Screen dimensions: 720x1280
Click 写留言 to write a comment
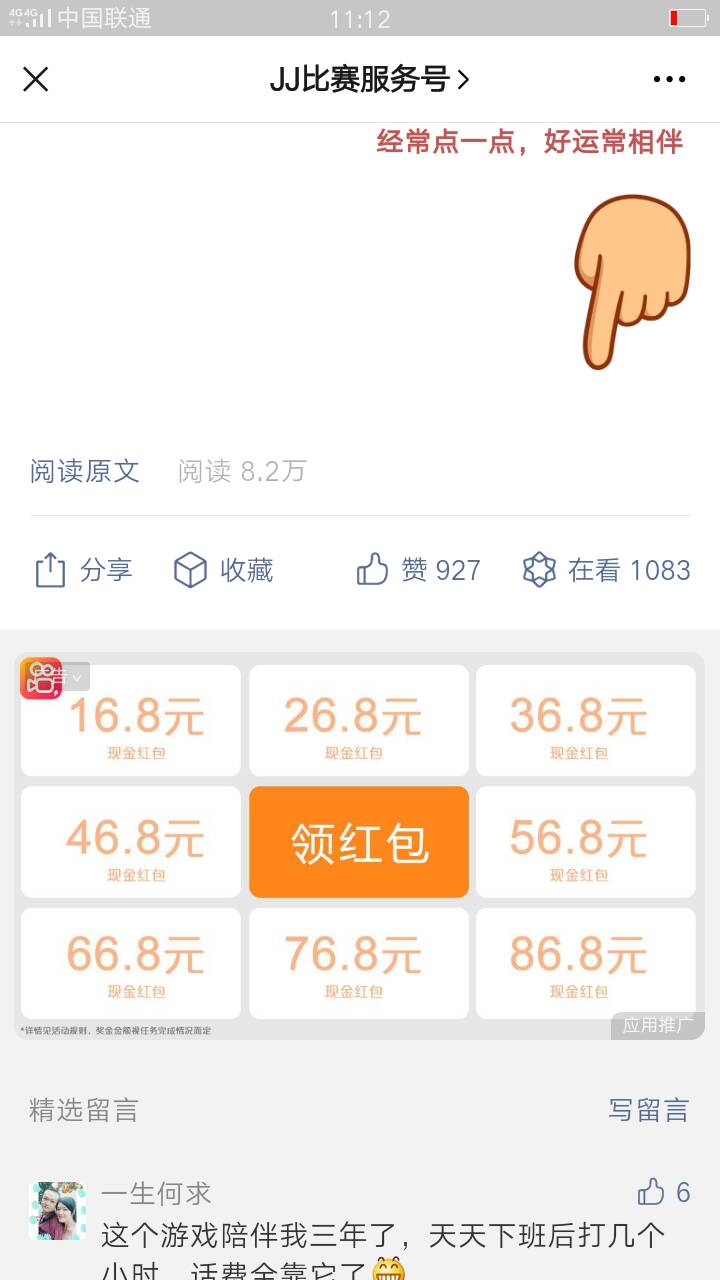point(648,1110)
